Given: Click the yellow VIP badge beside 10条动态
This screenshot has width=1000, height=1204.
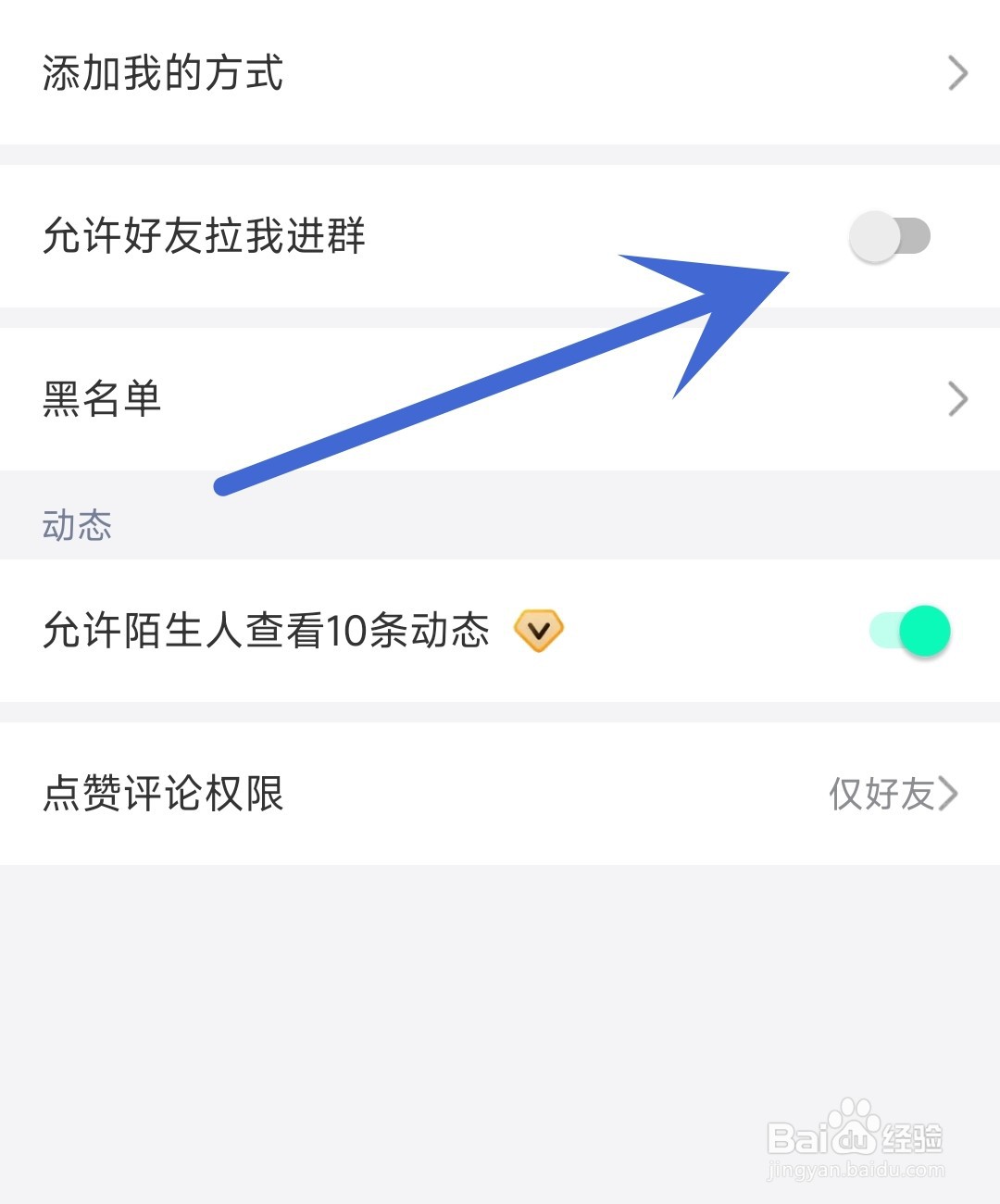Looking at the screenshot, I should tap(538, 631).
